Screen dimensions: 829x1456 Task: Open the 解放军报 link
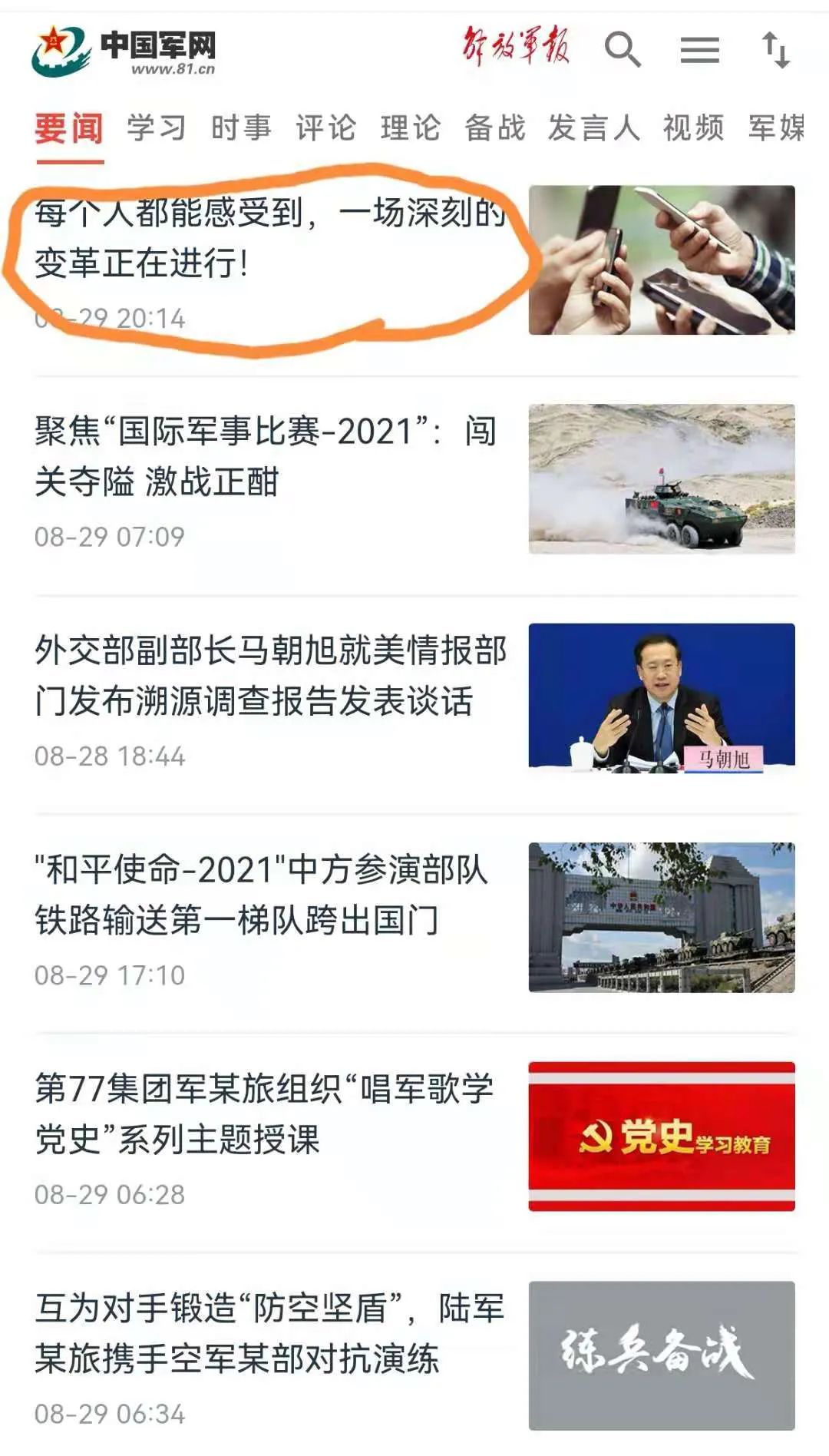[x=516, y=46]
